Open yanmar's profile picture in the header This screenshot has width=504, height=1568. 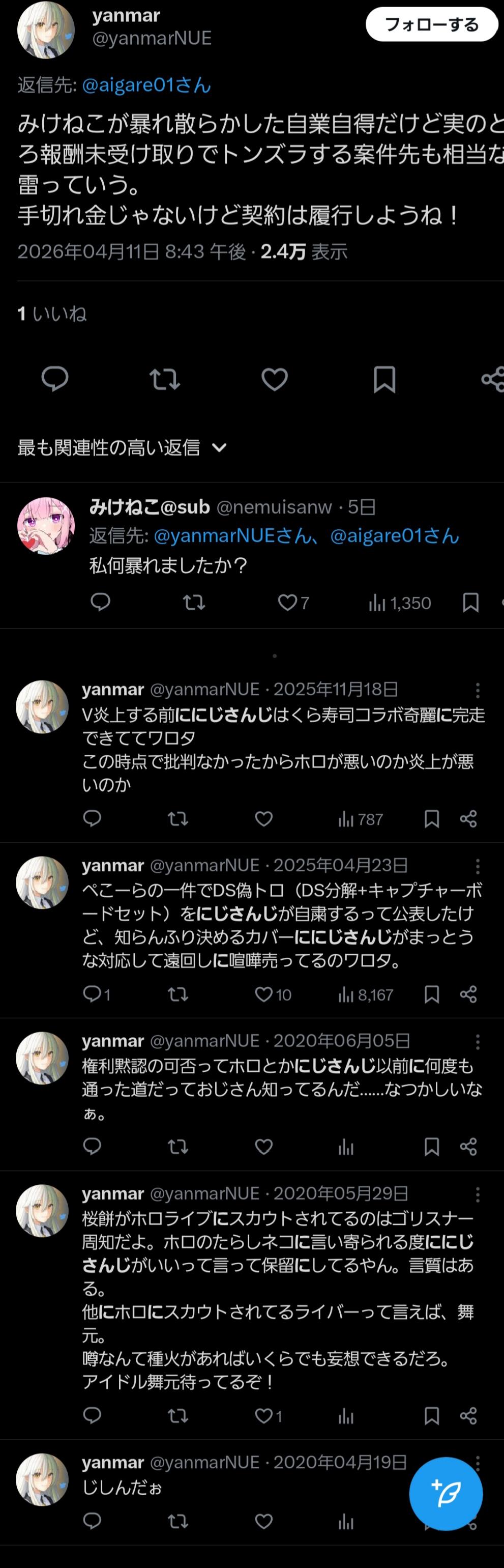46,29
